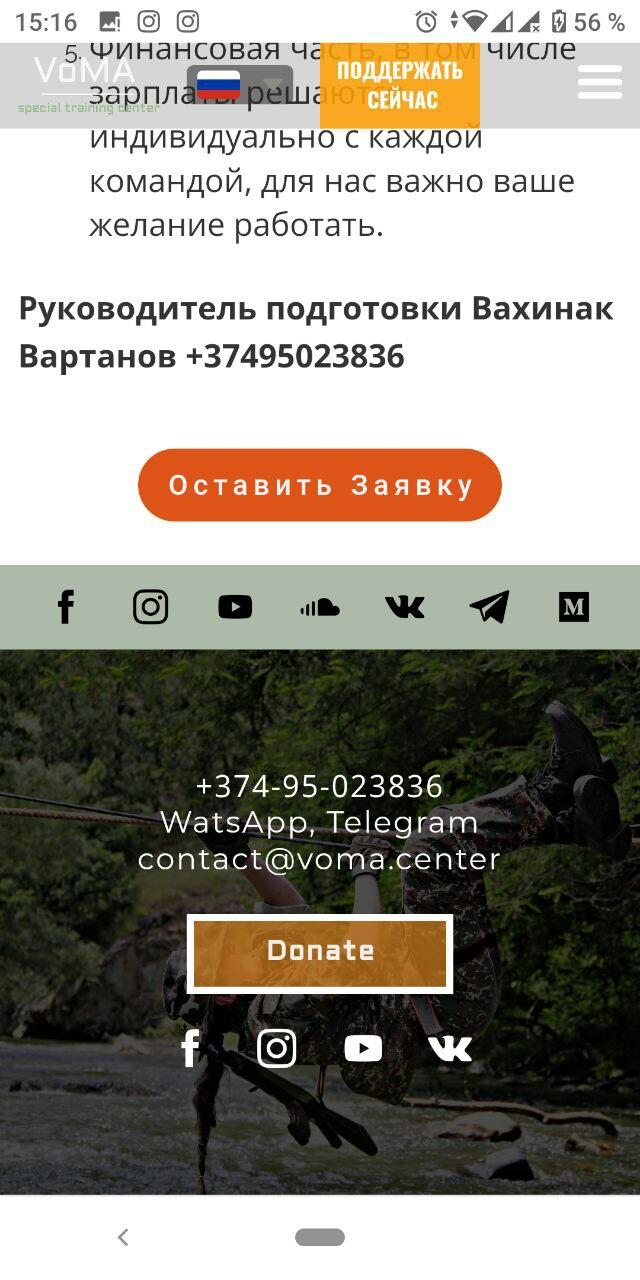Expand the Russian flag language dropdown
The image size is (640, 1280).
click(240, 85)
